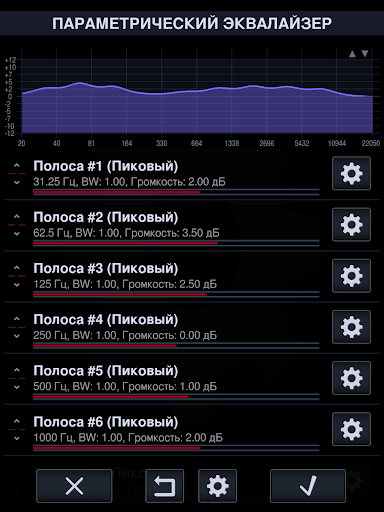Cancel changes with the X button

[x=74, y=486]
